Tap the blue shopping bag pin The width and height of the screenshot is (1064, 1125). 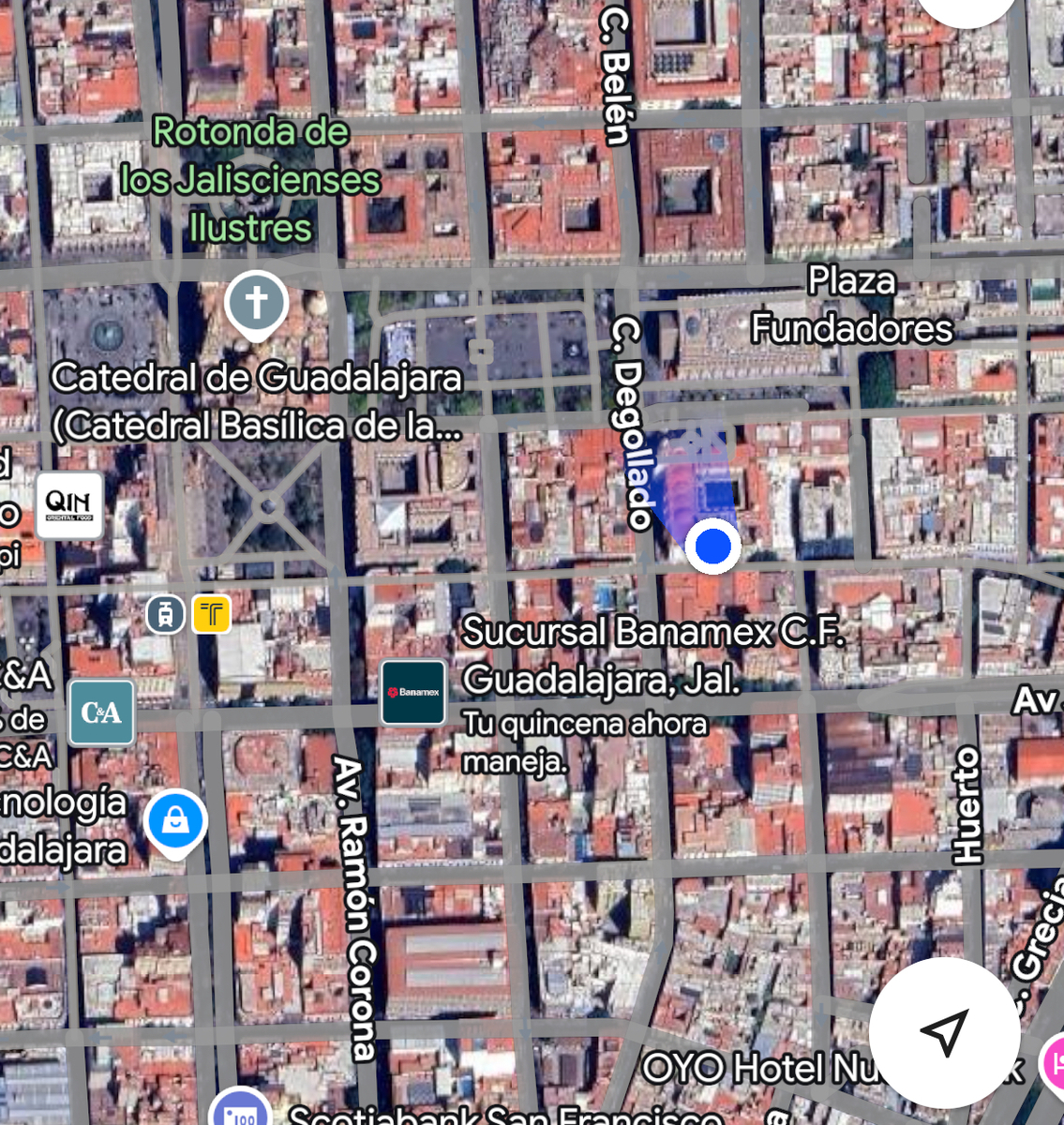[x=175, y=821]
